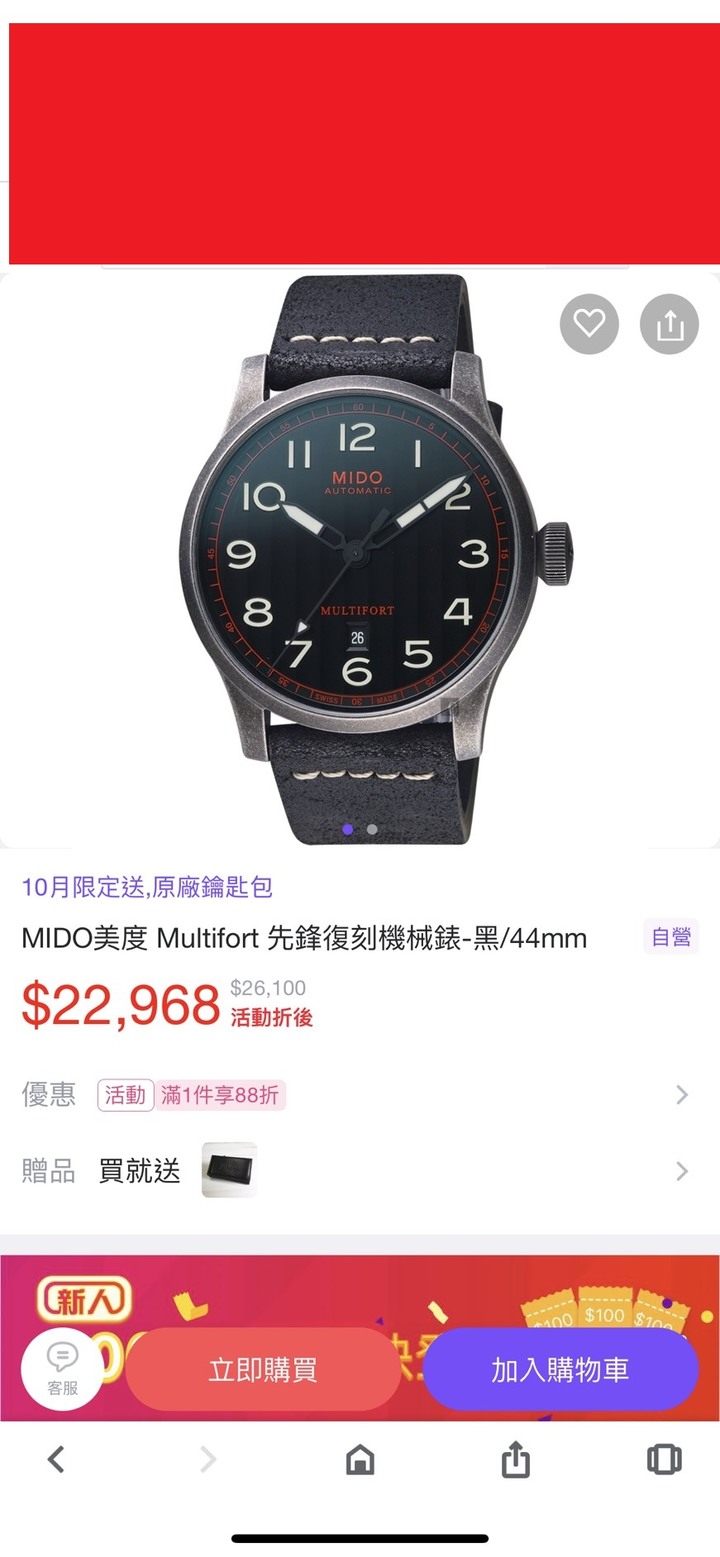720x1557 pixels.
Task: Go back with browser back arrow
Action: point(57,1460)
